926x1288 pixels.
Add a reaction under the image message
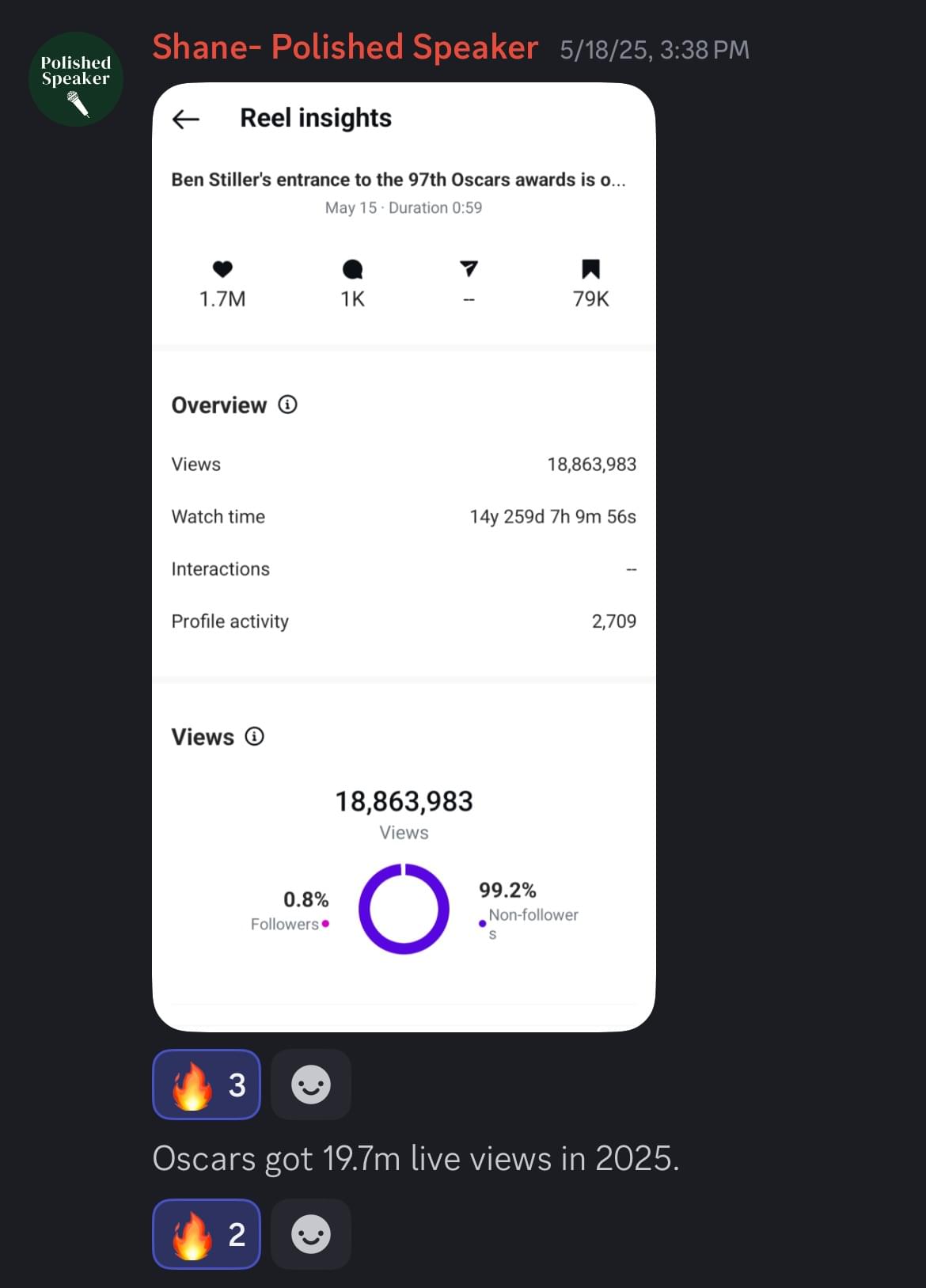pos(311,1085)
